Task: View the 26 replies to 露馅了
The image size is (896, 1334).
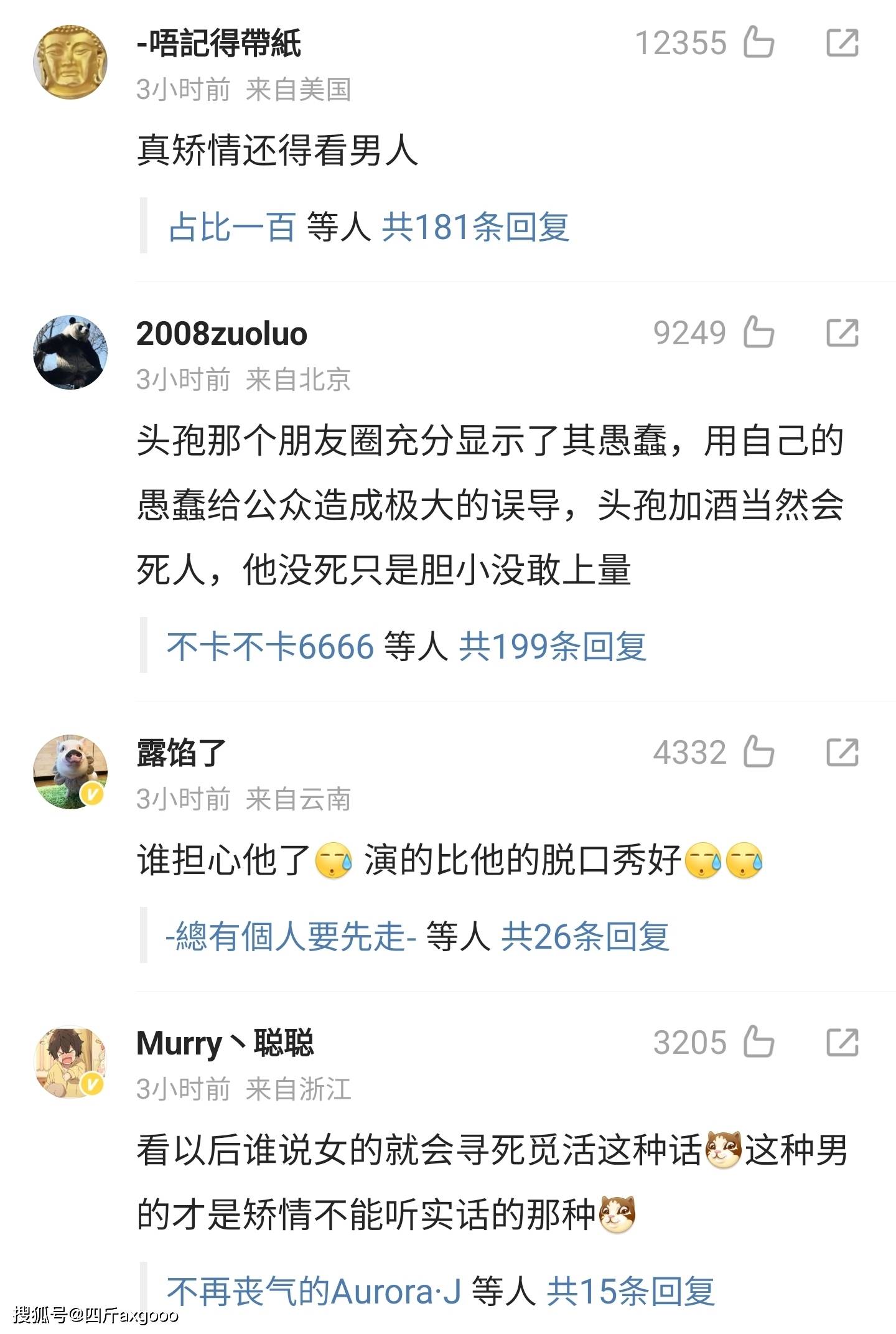Action: click(x=585, y=936)
